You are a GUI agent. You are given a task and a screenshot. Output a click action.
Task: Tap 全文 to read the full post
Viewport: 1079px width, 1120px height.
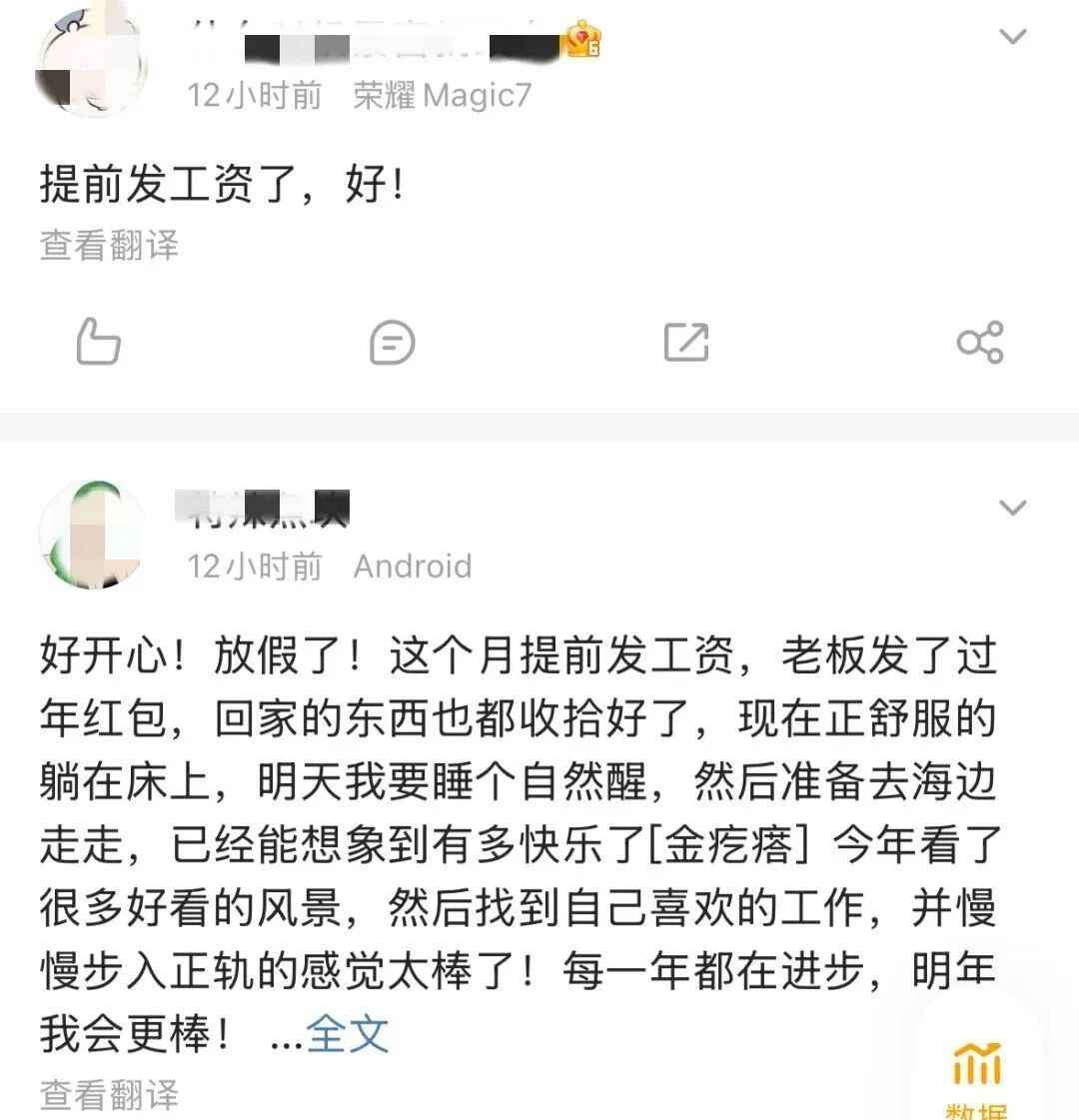point(348,1033)
